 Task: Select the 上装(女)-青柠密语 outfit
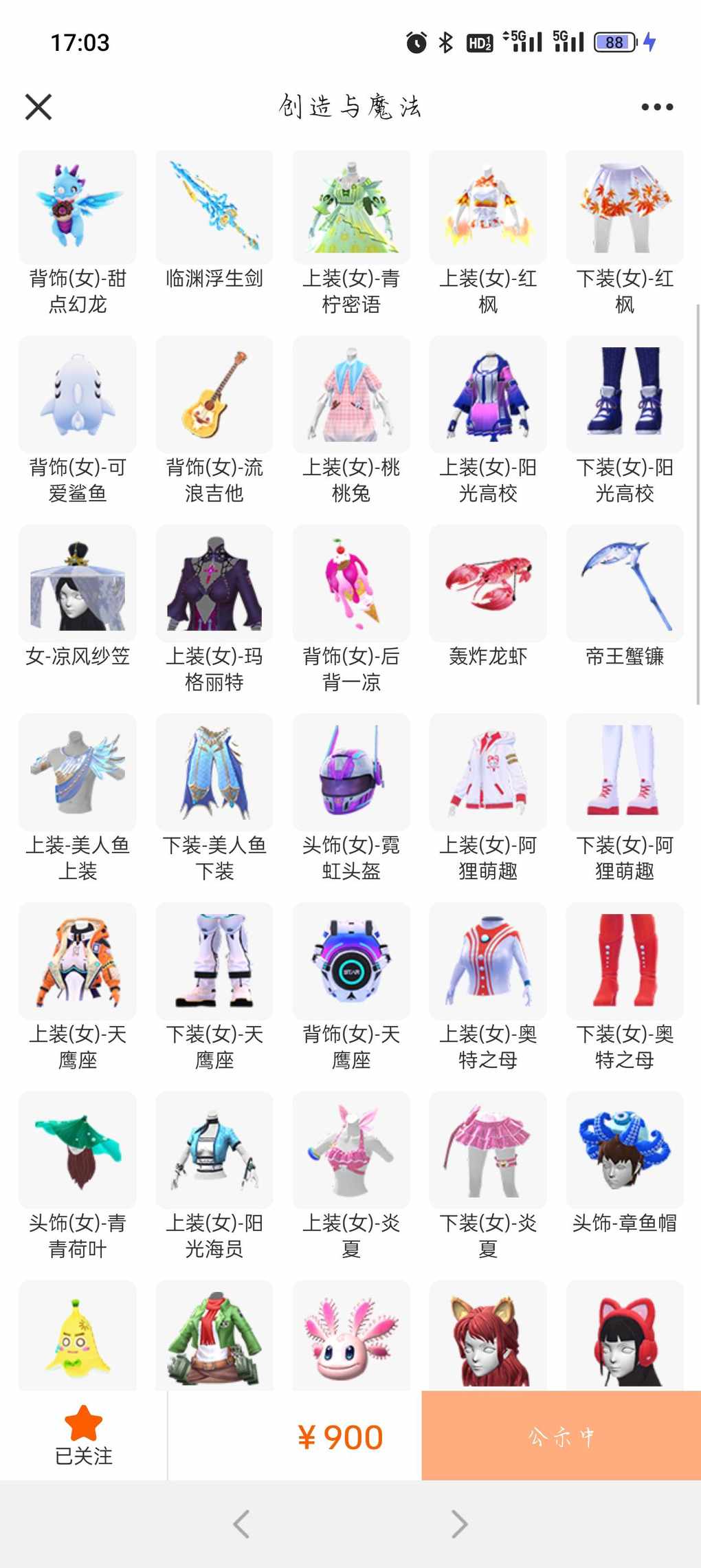click(x=351, y=206)
